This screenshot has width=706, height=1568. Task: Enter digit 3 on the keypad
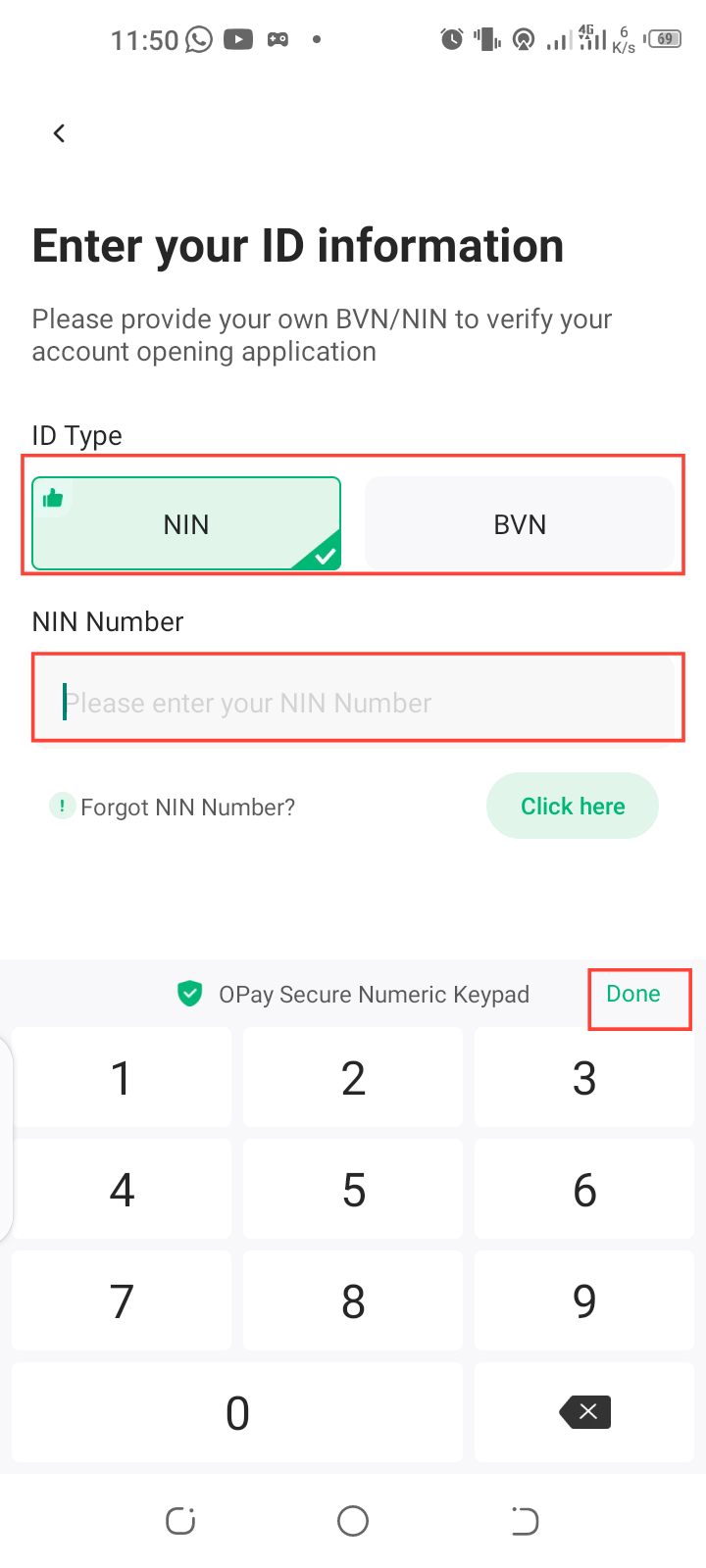[584, 1077]
